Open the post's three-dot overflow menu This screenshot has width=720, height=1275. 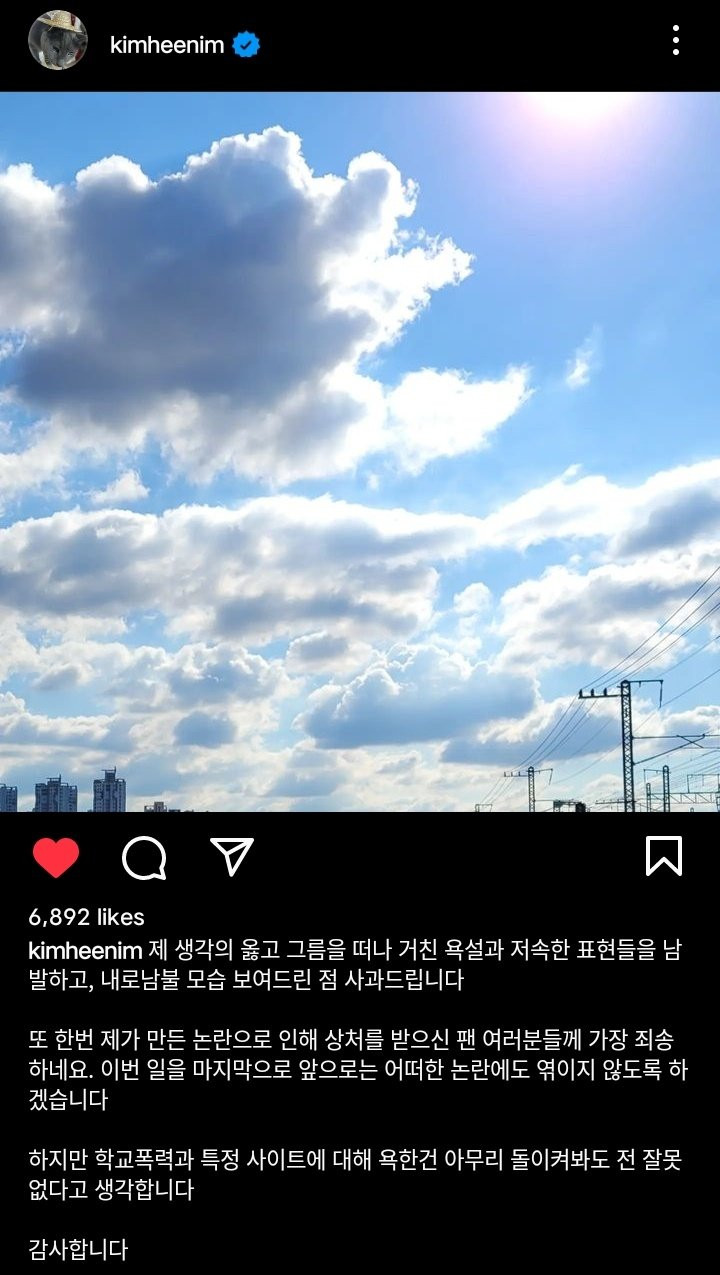pyautogui.click(x=676, y=41)
